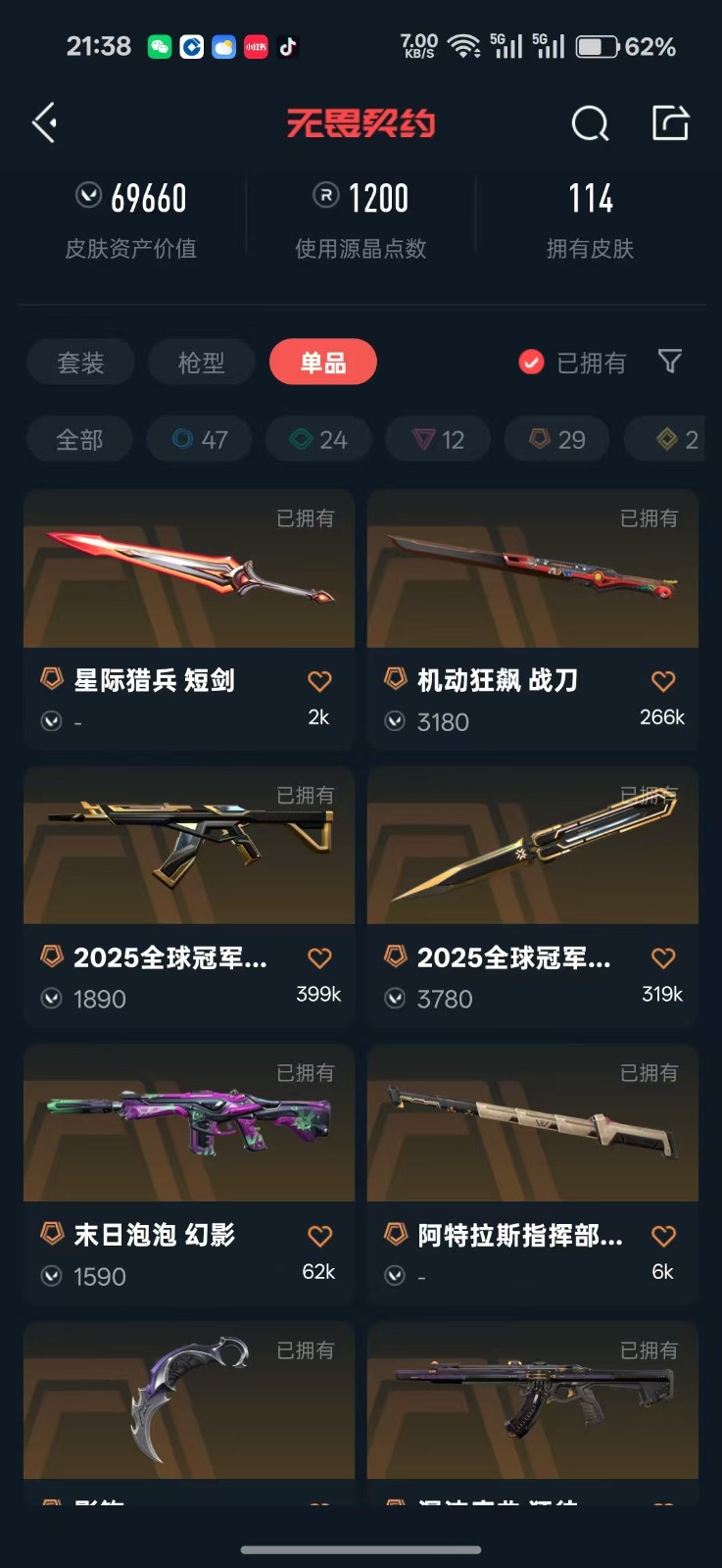Image resolution: width=722 pixels, height=1568 pixels.
Task: Switch to the 枪型 tab
Action: tap(202, 363)
